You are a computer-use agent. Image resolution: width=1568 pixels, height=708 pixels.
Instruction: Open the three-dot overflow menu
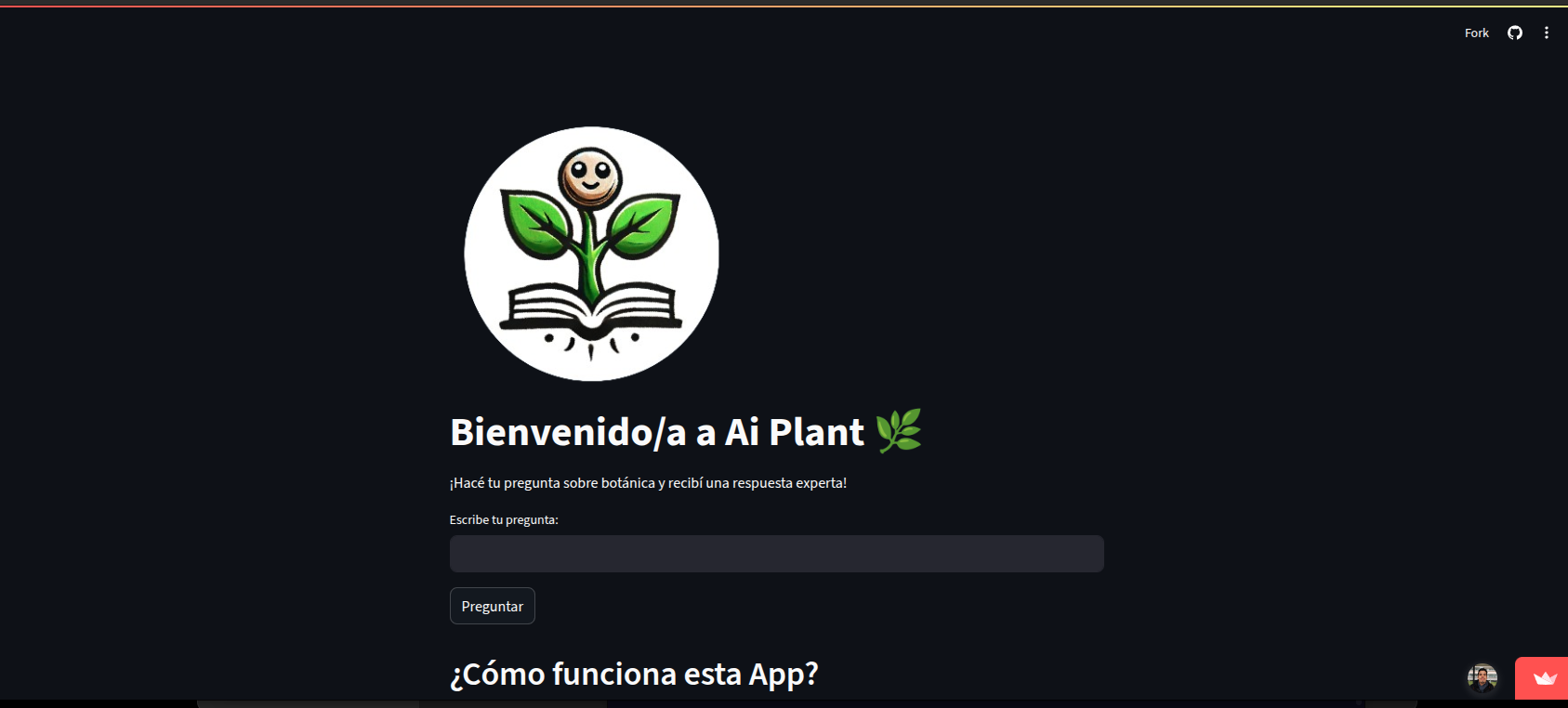coord(1547,33)
